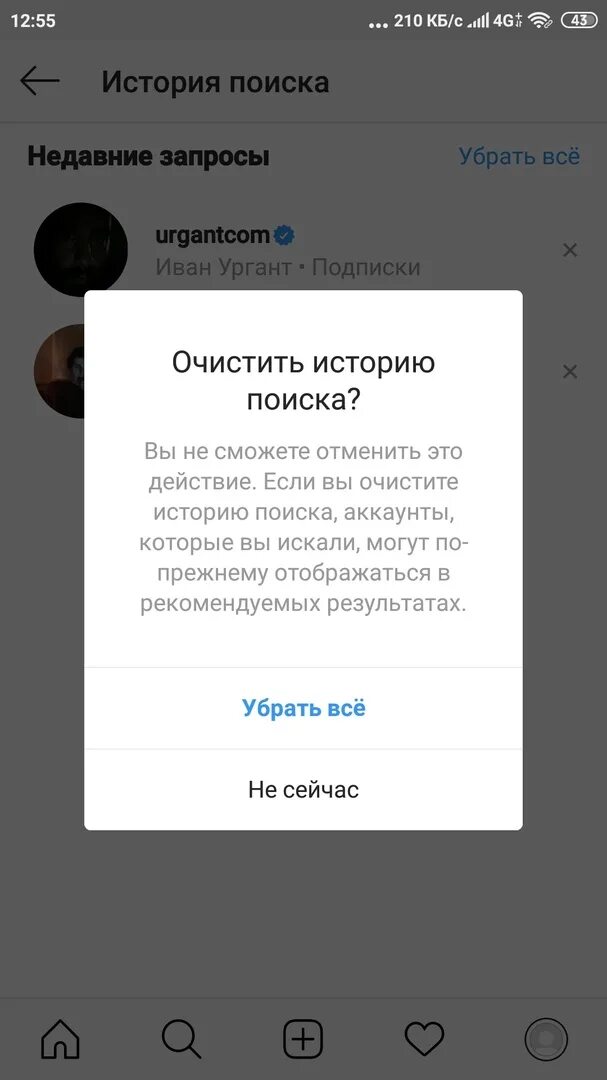Tap Убрать всё link beside Недавние запросы

coord(519,156)
